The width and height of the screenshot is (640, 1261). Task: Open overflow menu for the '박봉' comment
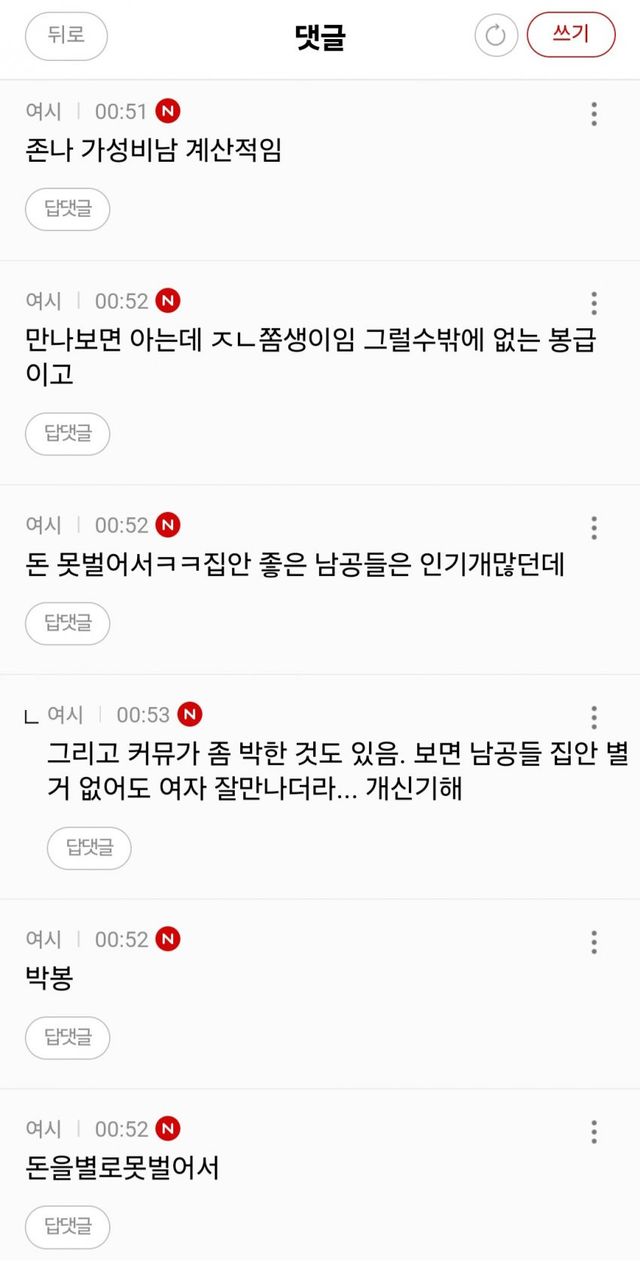[x=594, y=942]
